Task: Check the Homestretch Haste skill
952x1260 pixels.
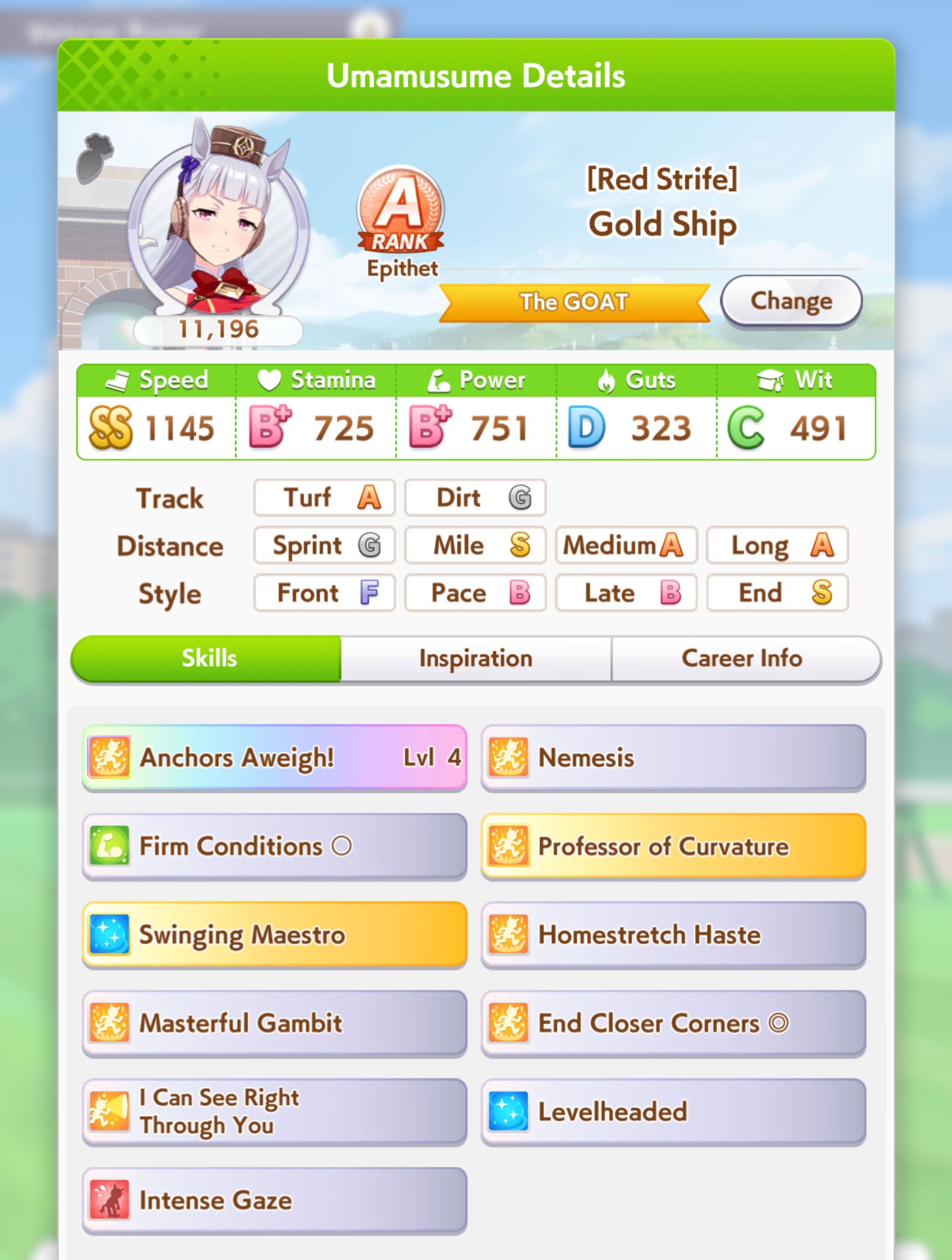Action: [673, 935]
